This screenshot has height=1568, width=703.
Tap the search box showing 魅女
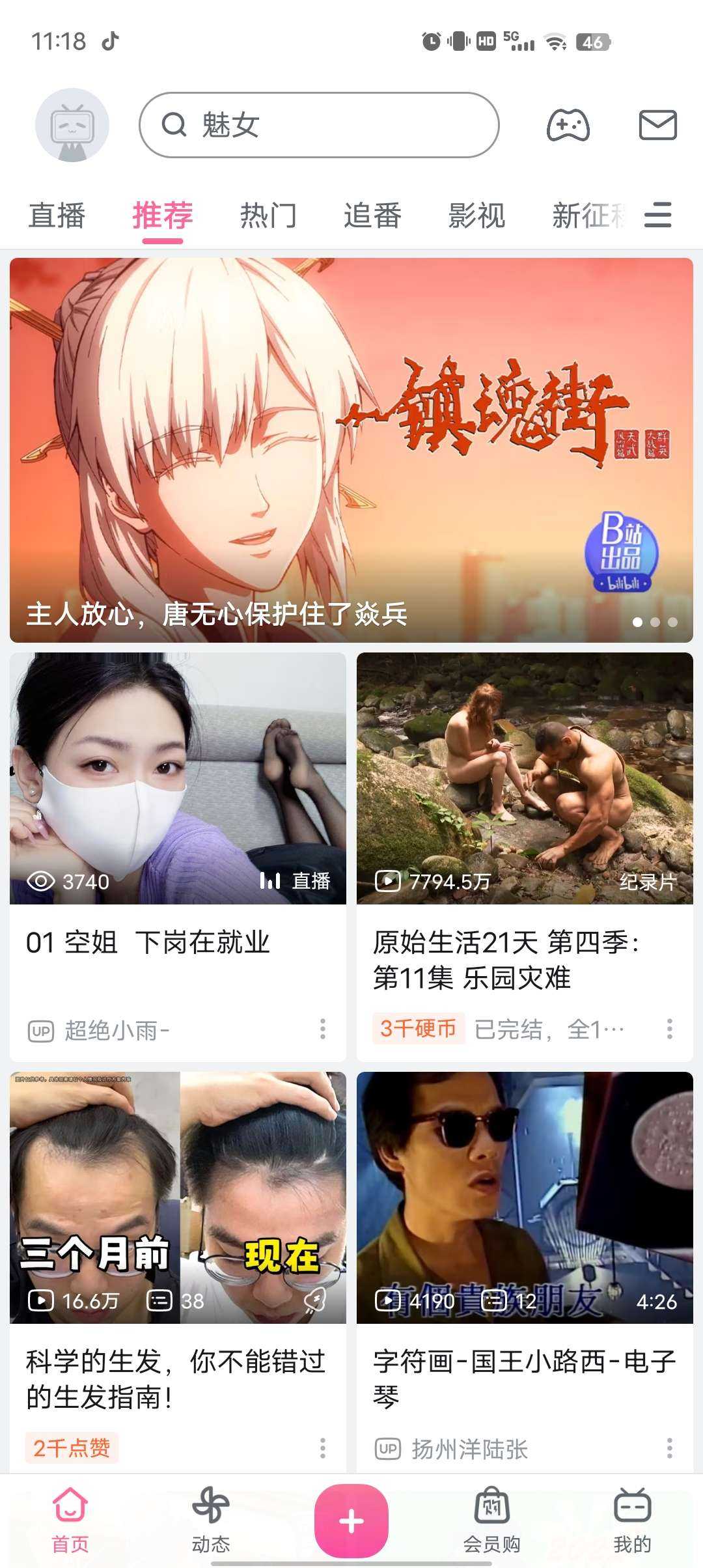pos(319,124)
